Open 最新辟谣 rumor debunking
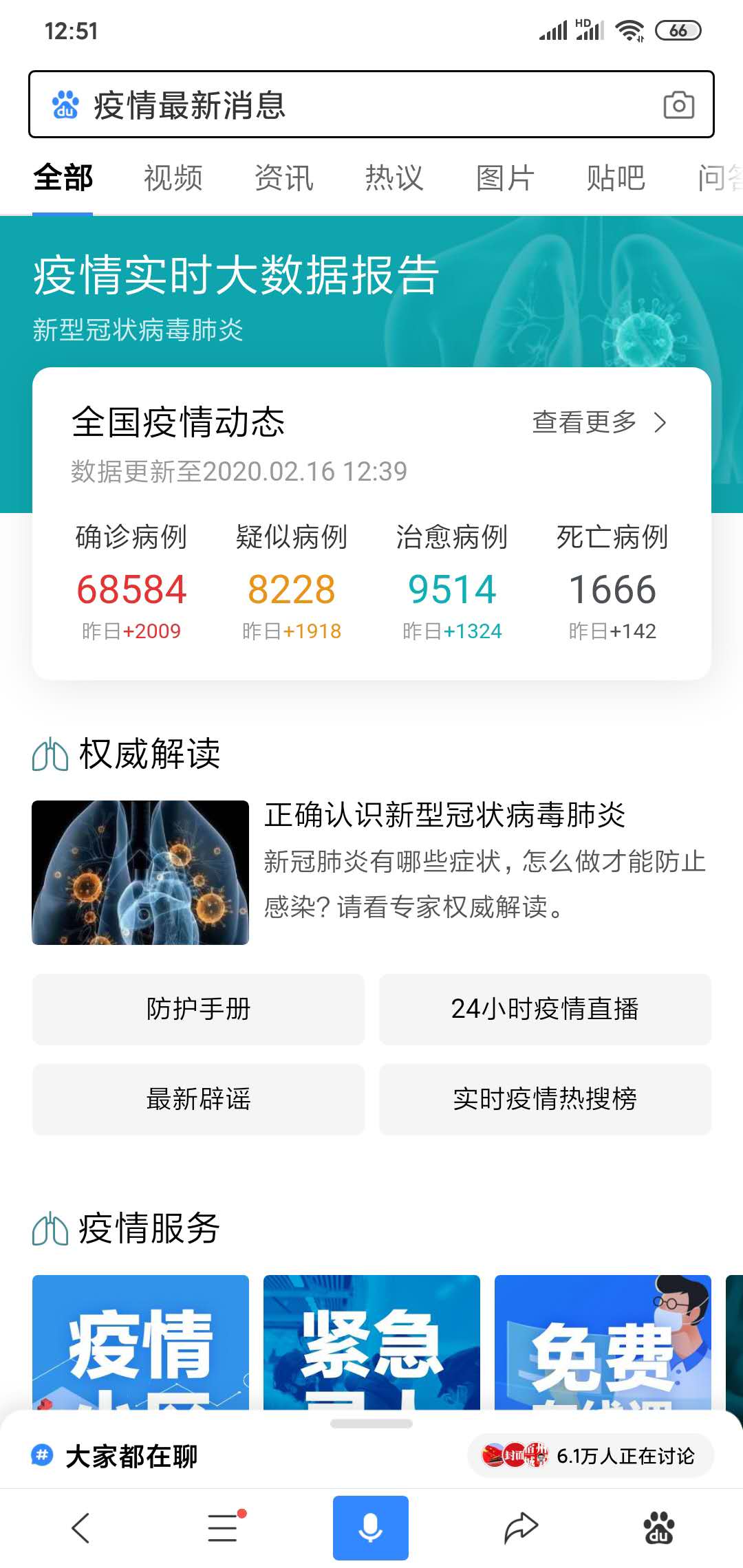 coord(198,1099)
